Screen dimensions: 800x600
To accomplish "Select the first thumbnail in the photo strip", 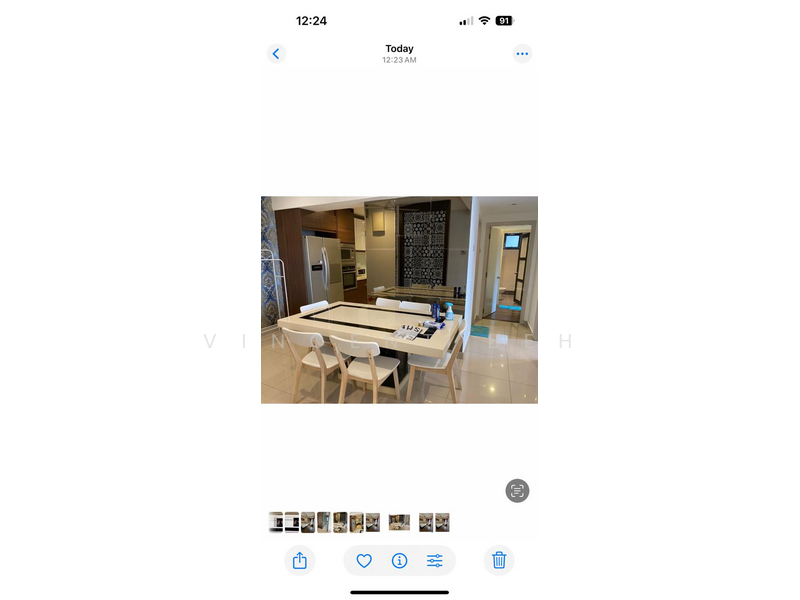I will click(276, 522).
